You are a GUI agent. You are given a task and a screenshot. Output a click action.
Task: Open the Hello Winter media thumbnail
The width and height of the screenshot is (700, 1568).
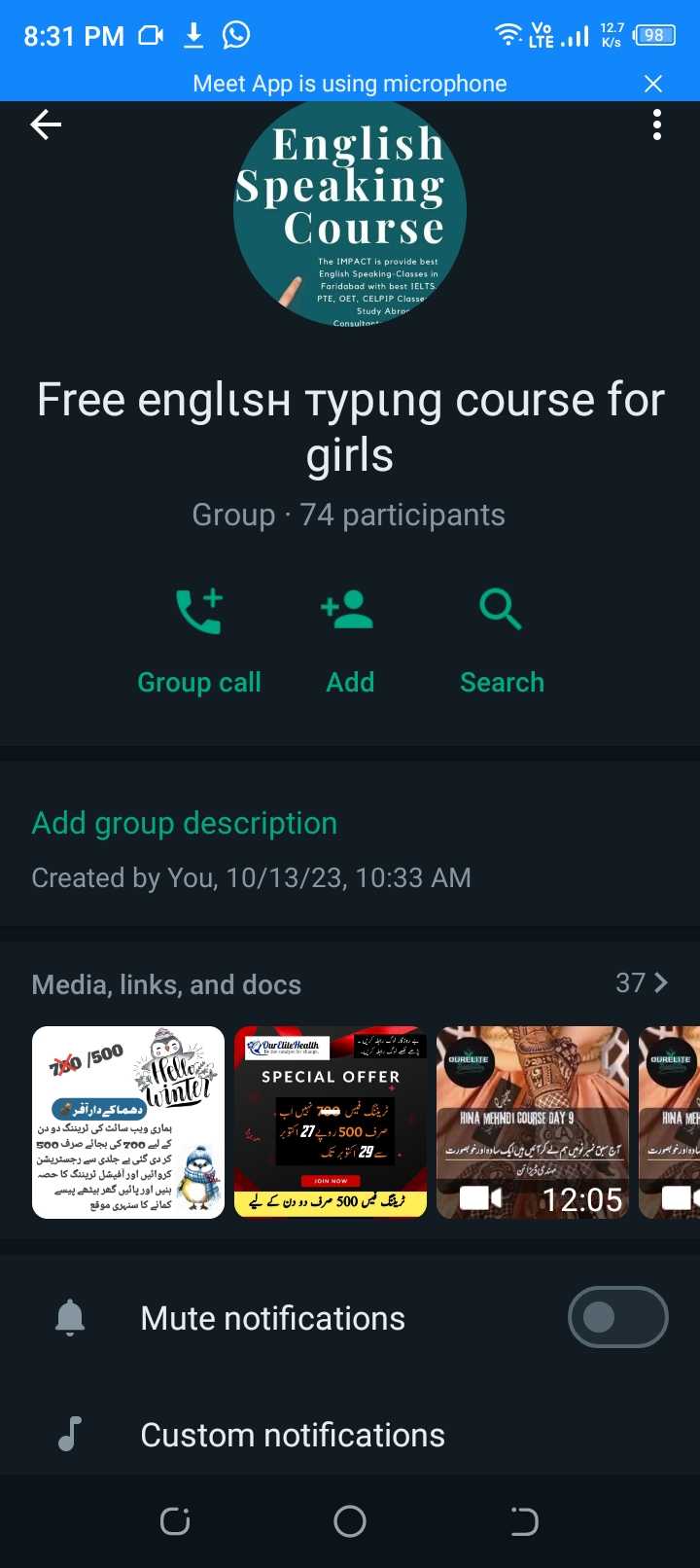pos(128,1123)
